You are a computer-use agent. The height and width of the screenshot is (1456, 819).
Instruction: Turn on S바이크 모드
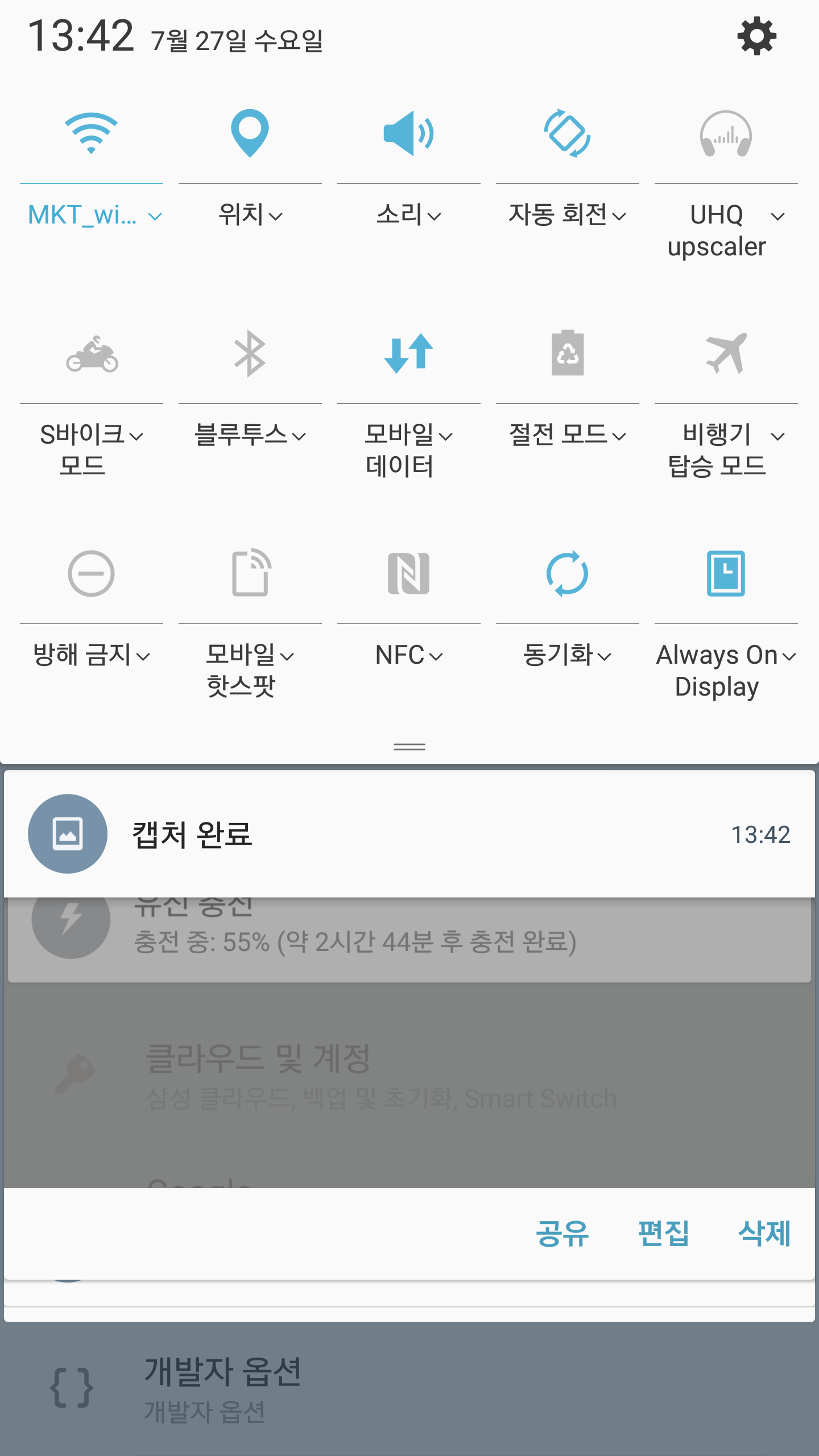click(91, 354)
